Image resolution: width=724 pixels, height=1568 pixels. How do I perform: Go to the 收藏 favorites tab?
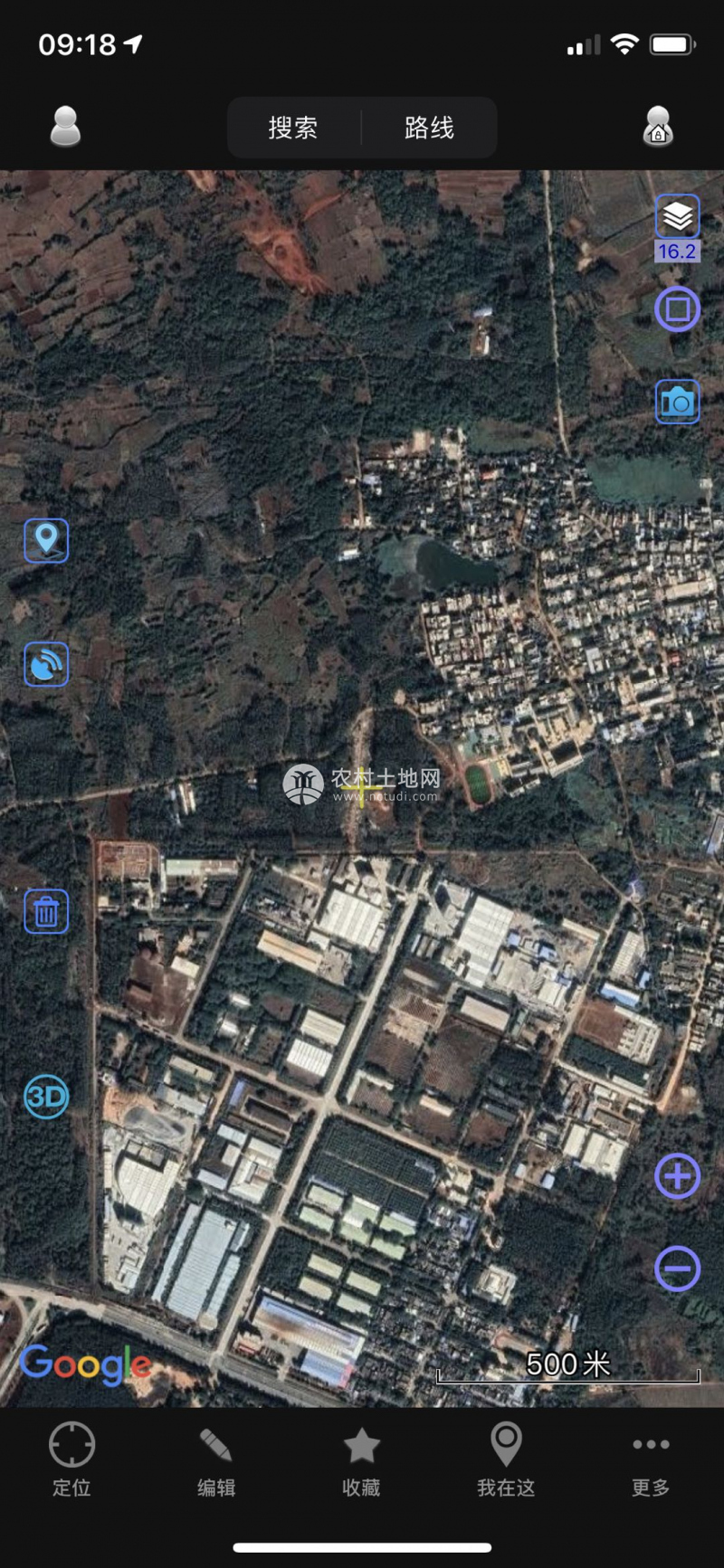pos(361,1459)
